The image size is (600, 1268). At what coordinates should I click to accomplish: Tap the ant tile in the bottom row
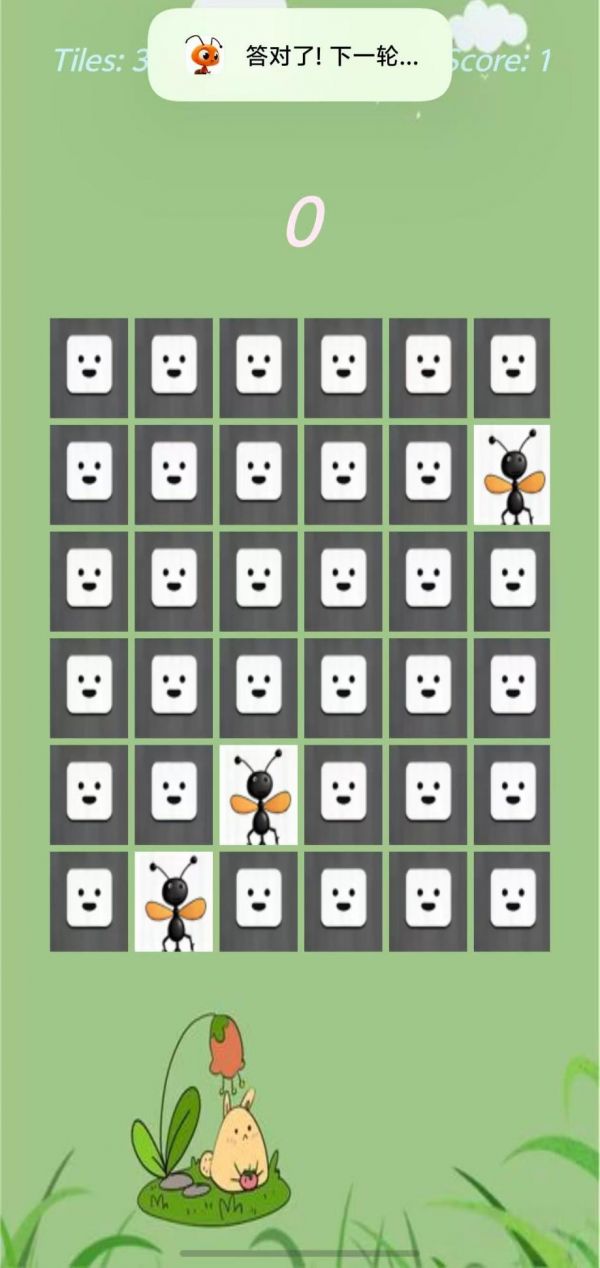[174, 901]
